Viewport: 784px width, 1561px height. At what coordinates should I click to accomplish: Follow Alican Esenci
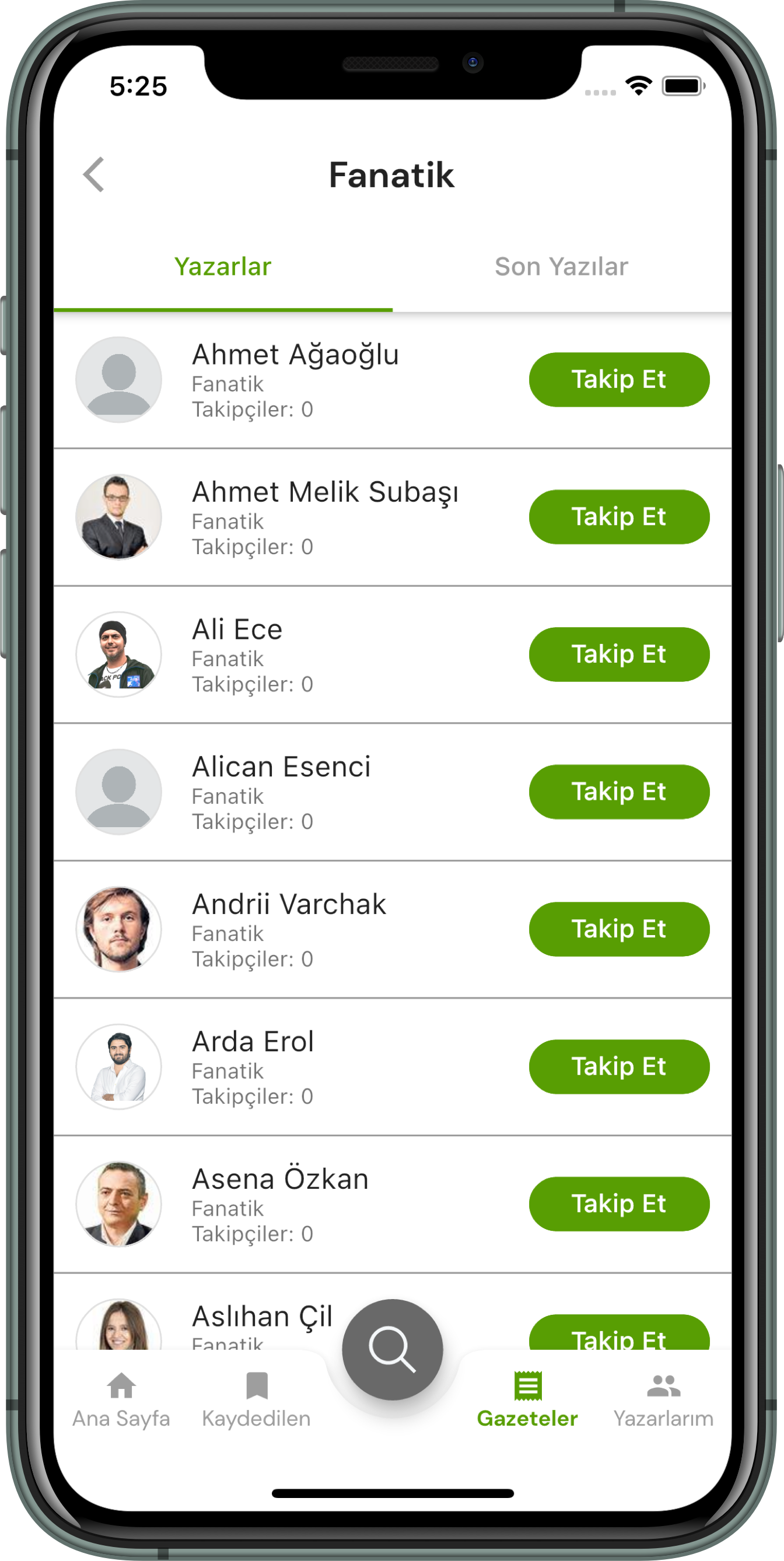618,792
